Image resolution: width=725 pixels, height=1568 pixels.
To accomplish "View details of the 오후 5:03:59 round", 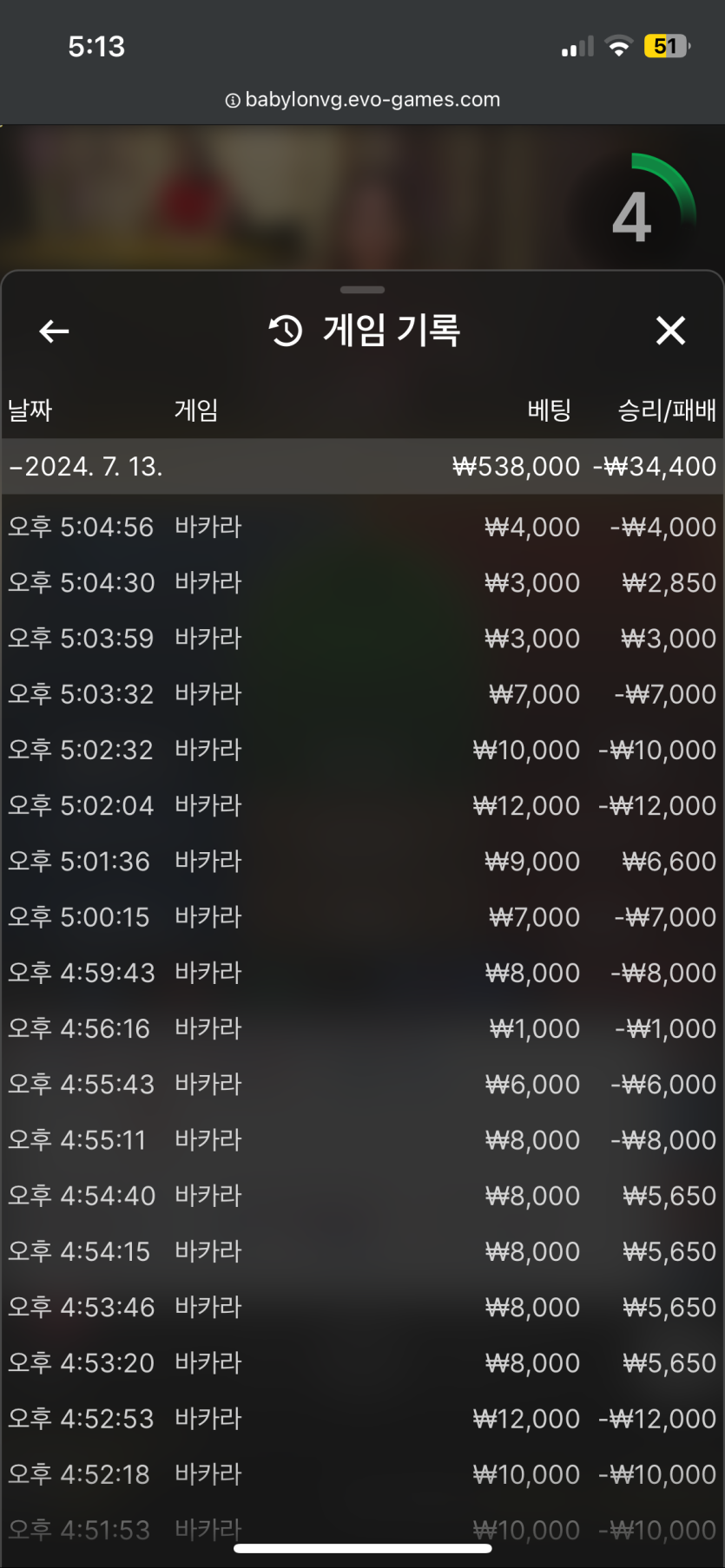I will click(362, 638).
